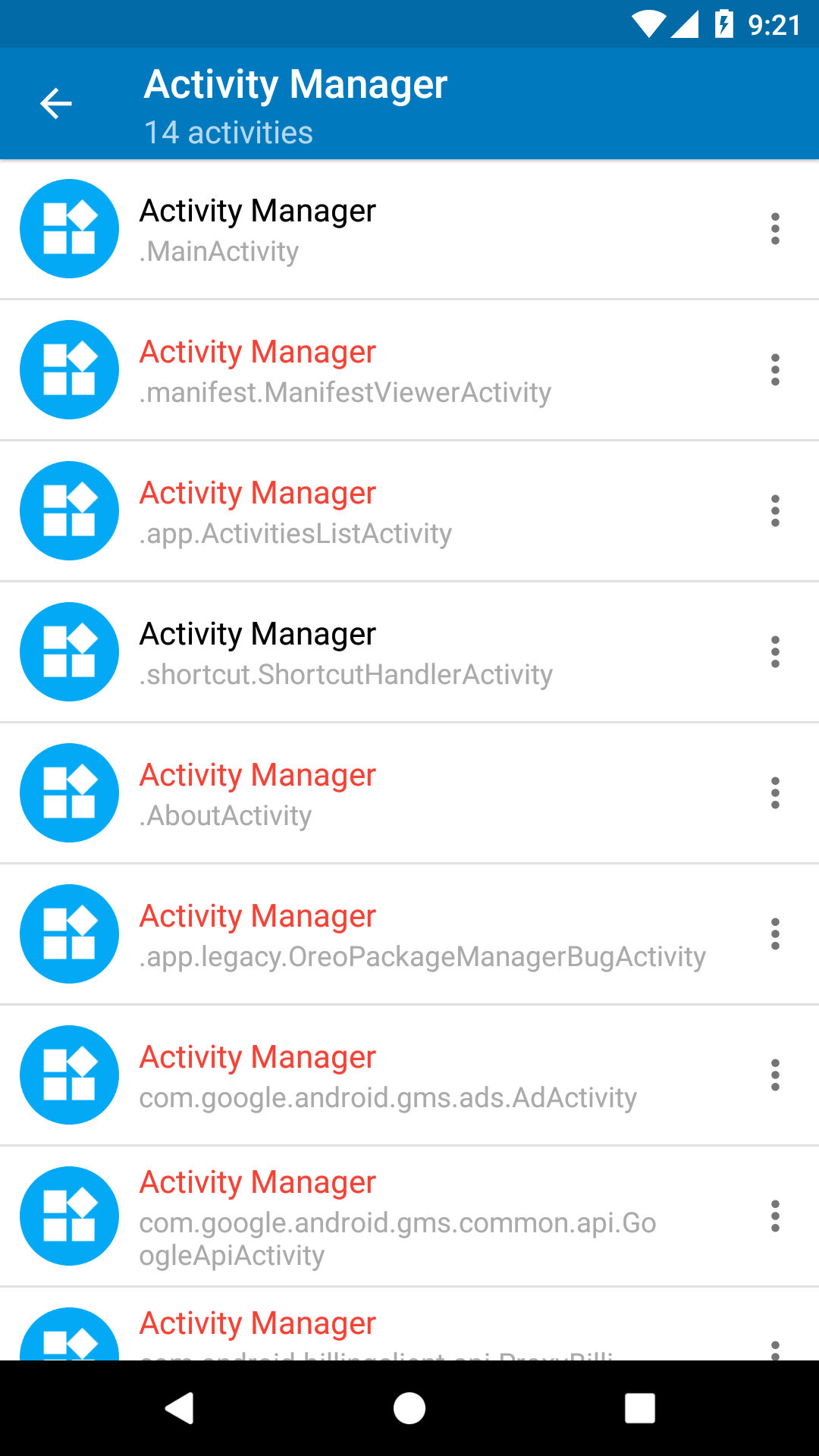Open the overflow menu for .AboutActivity

tap(775, 792)
